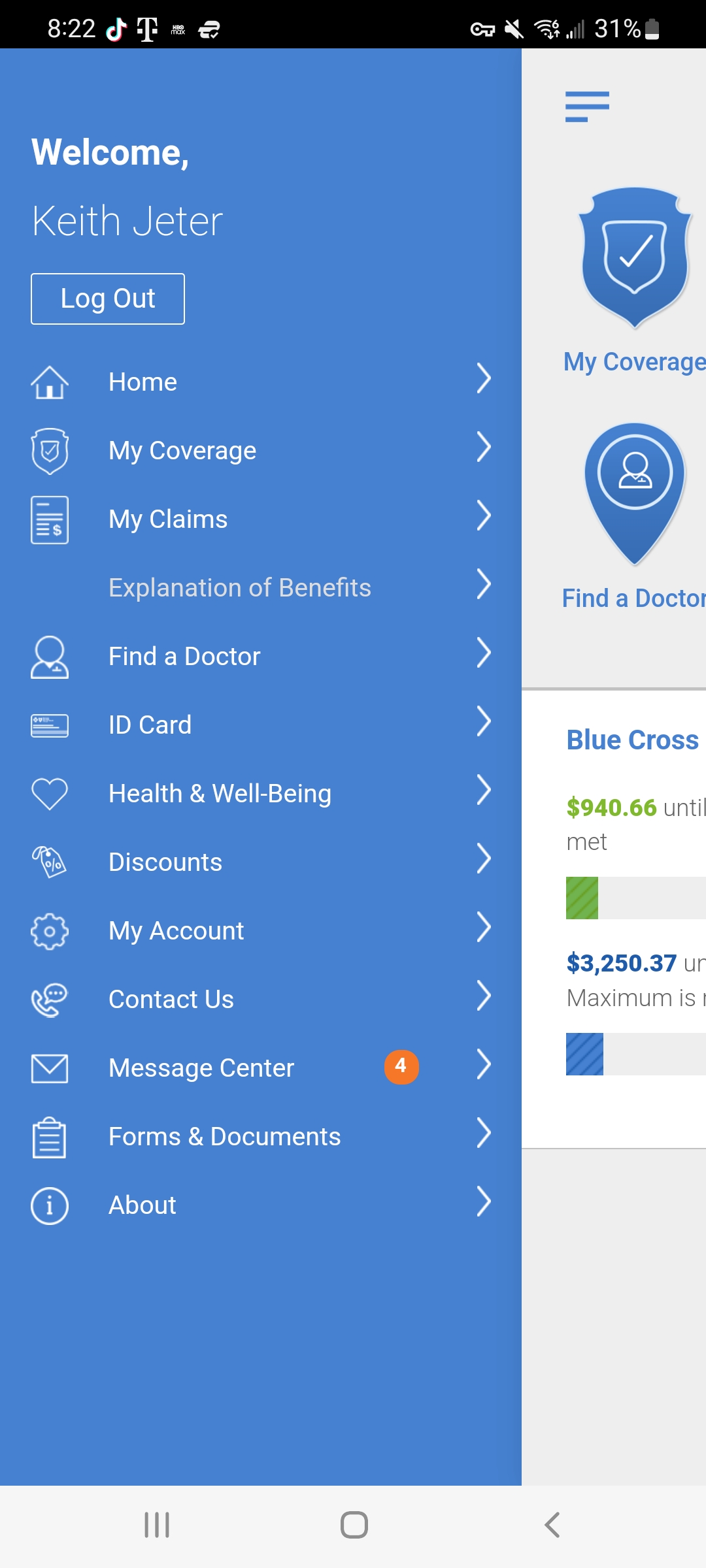Select the Find a Doctor person icon
Screen dimensions: 706x1568
click(50, 657)
